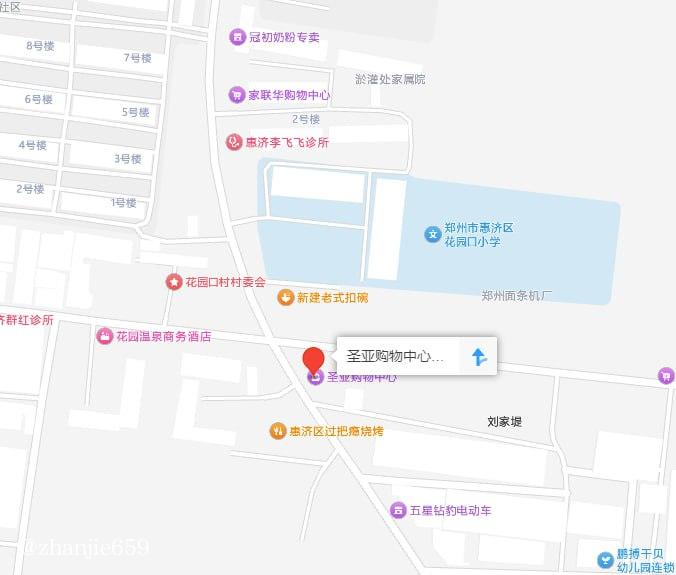Open the 惠济李飞飞诊所 place marker

234,142
